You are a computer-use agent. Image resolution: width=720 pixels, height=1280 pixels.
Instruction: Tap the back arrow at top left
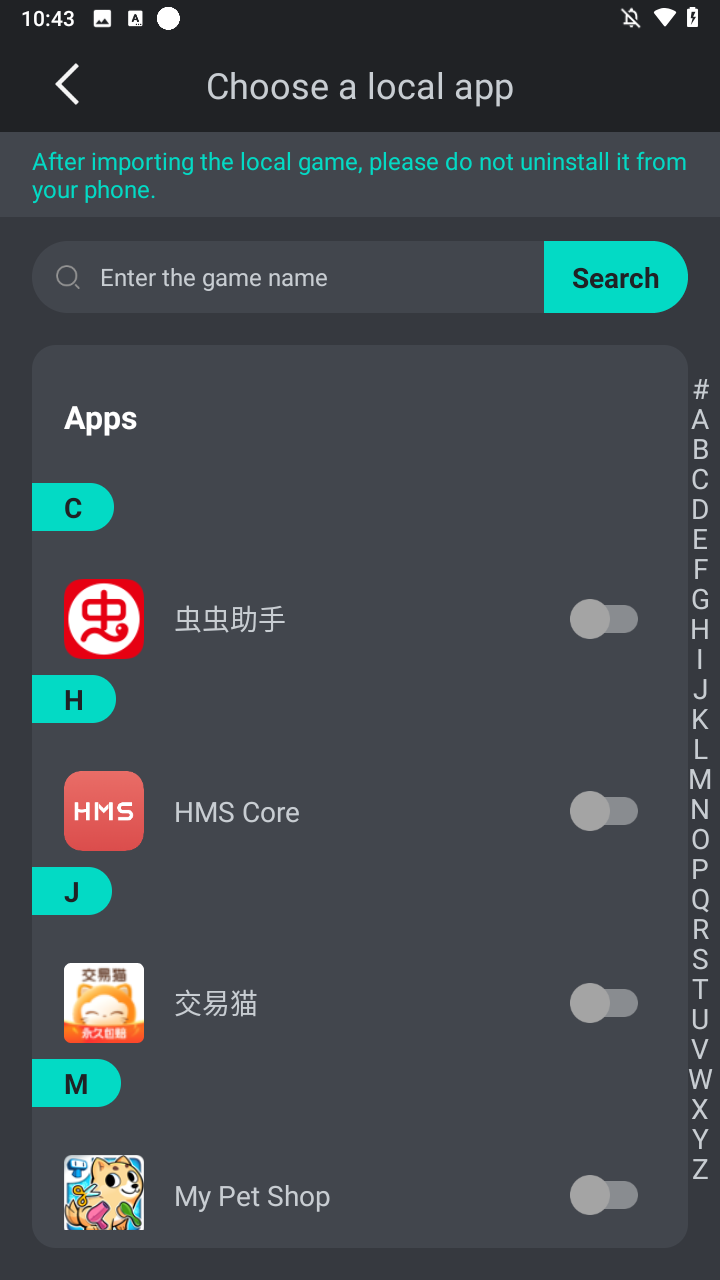pyautogui.click(x=66, y=85)
